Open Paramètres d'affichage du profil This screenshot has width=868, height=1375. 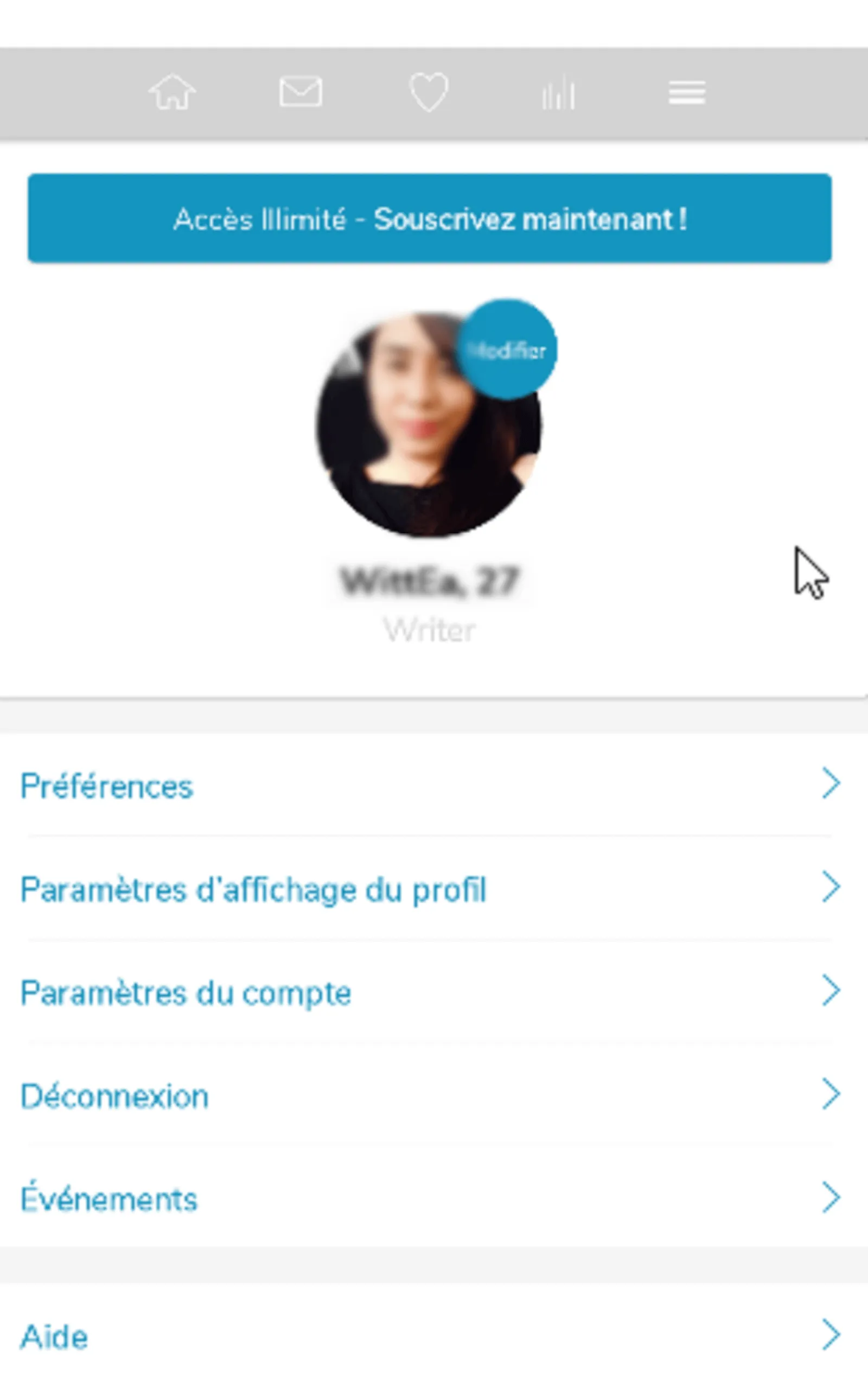pos(434,888)
